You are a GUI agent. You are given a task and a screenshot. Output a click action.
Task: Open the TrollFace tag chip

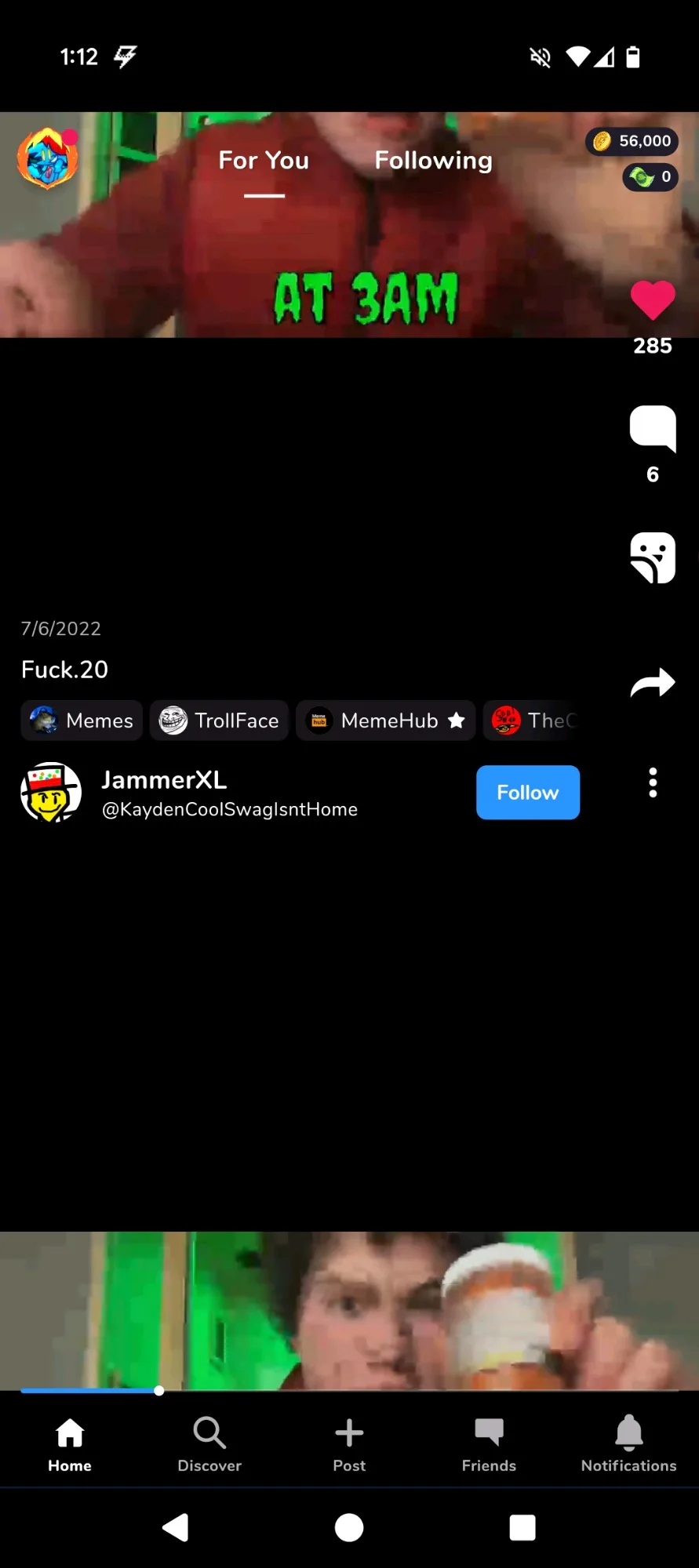219,720
